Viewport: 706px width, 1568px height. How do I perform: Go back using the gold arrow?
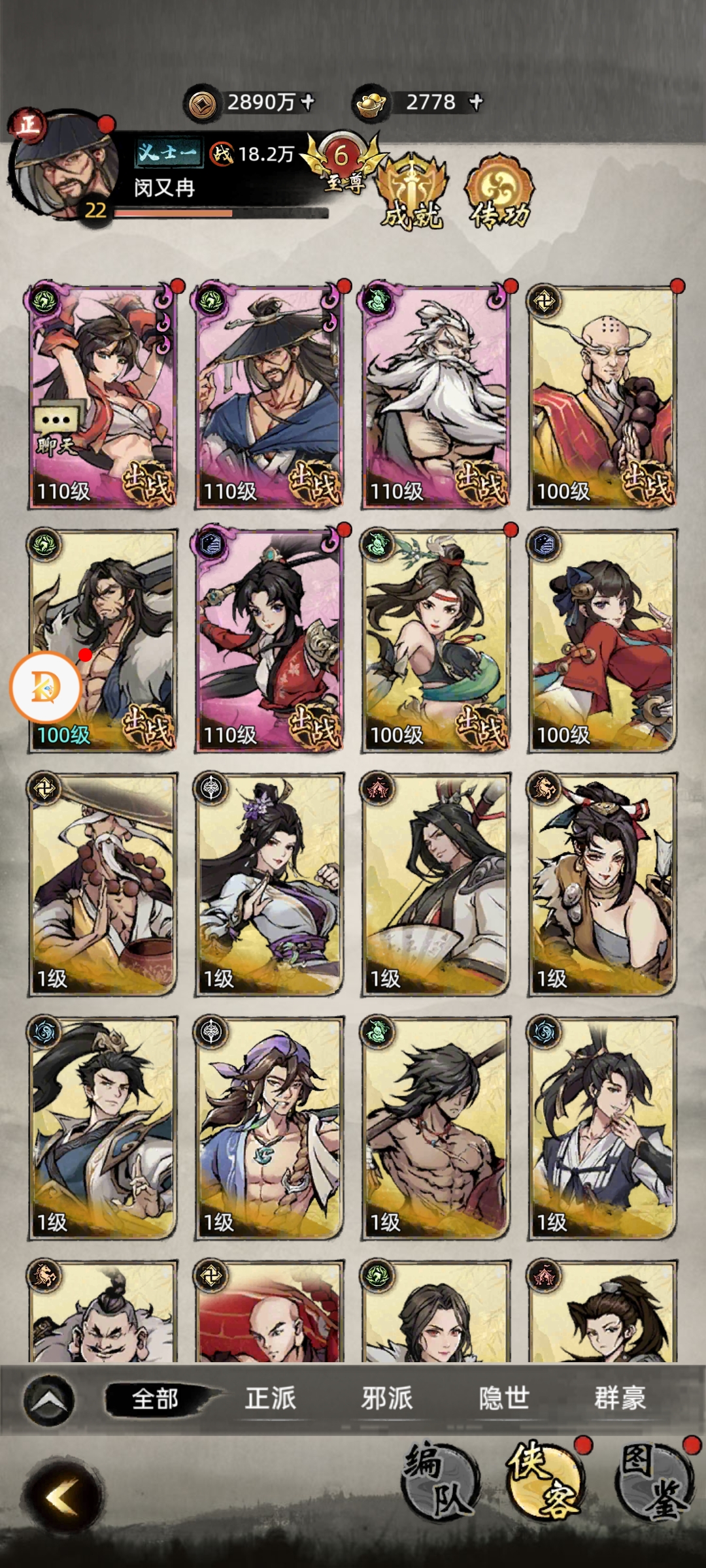pos(63,1496)
